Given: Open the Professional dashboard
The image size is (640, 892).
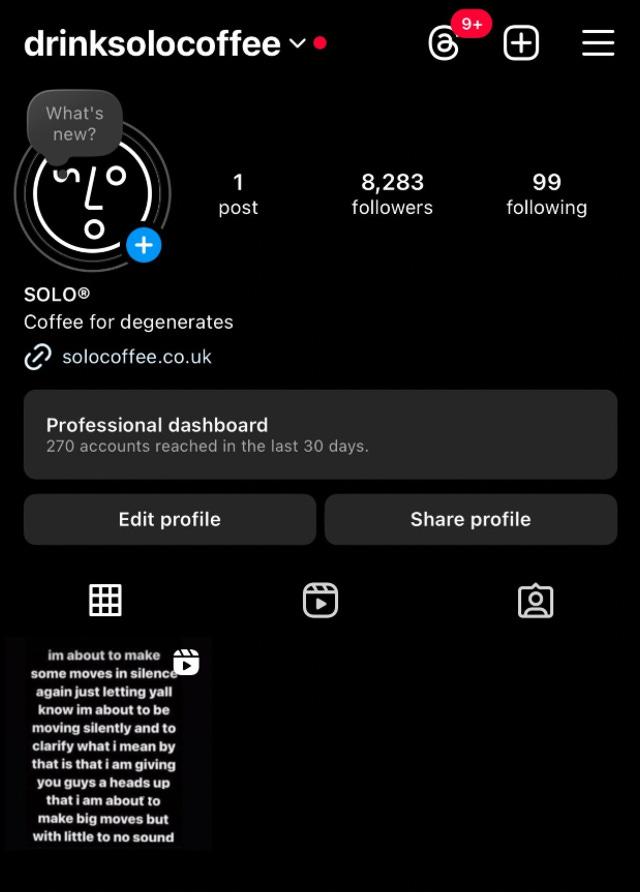Looking at the screenshot, I should [320, 434].
